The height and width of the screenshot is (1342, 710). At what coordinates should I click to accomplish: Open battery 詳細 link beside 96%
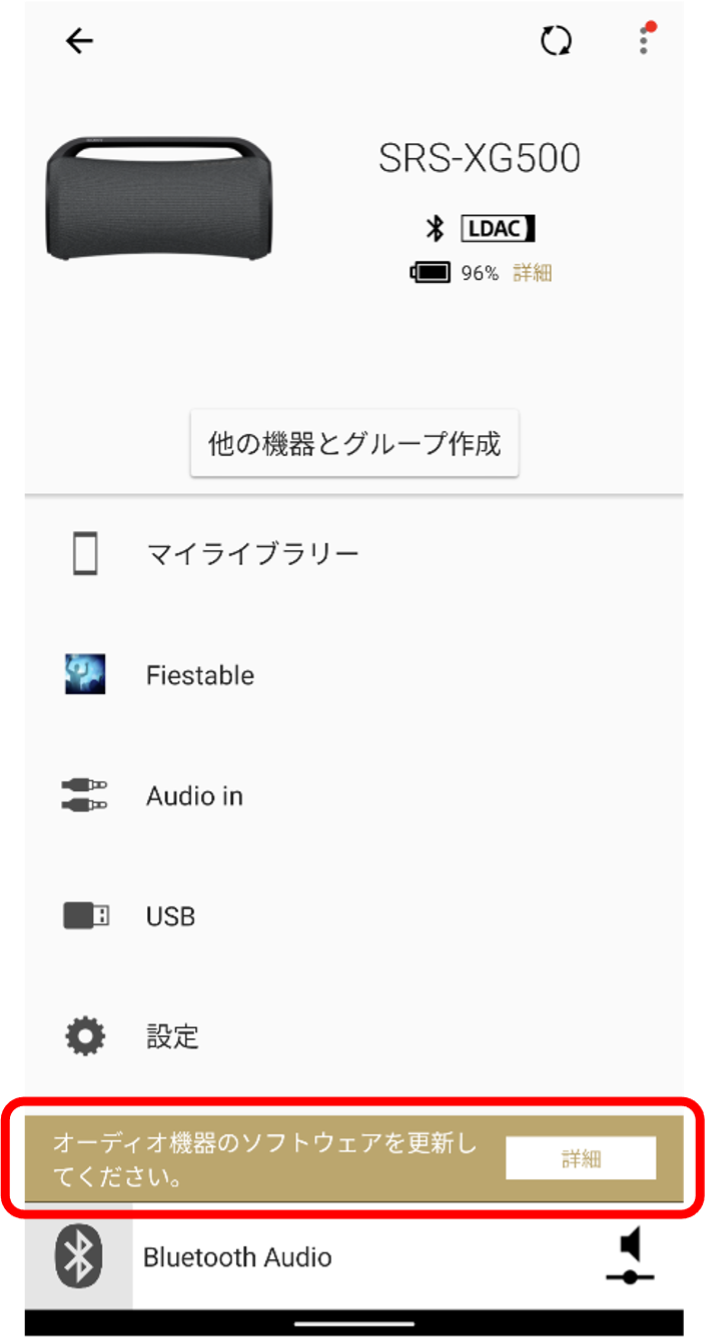532,273
